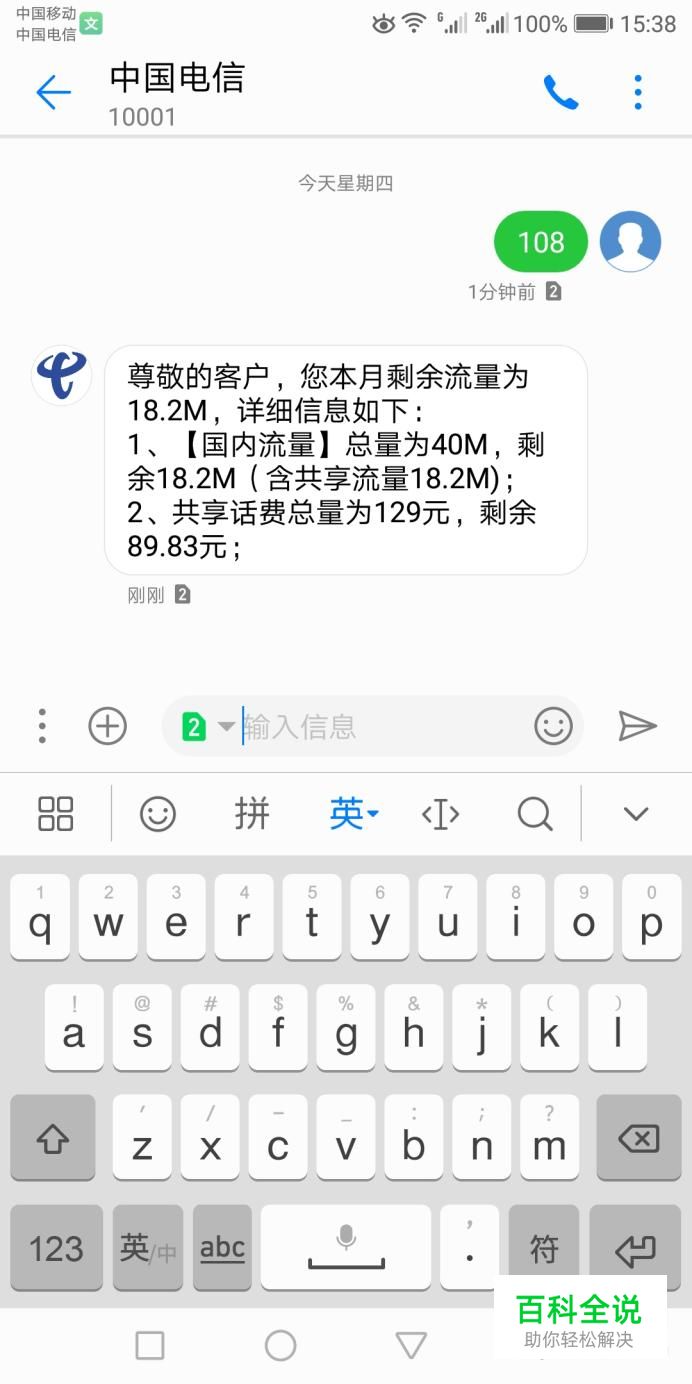Open the keyboard emoji panel
The height and width of the screenshot is (1384, 692).
tap(158, 814)
